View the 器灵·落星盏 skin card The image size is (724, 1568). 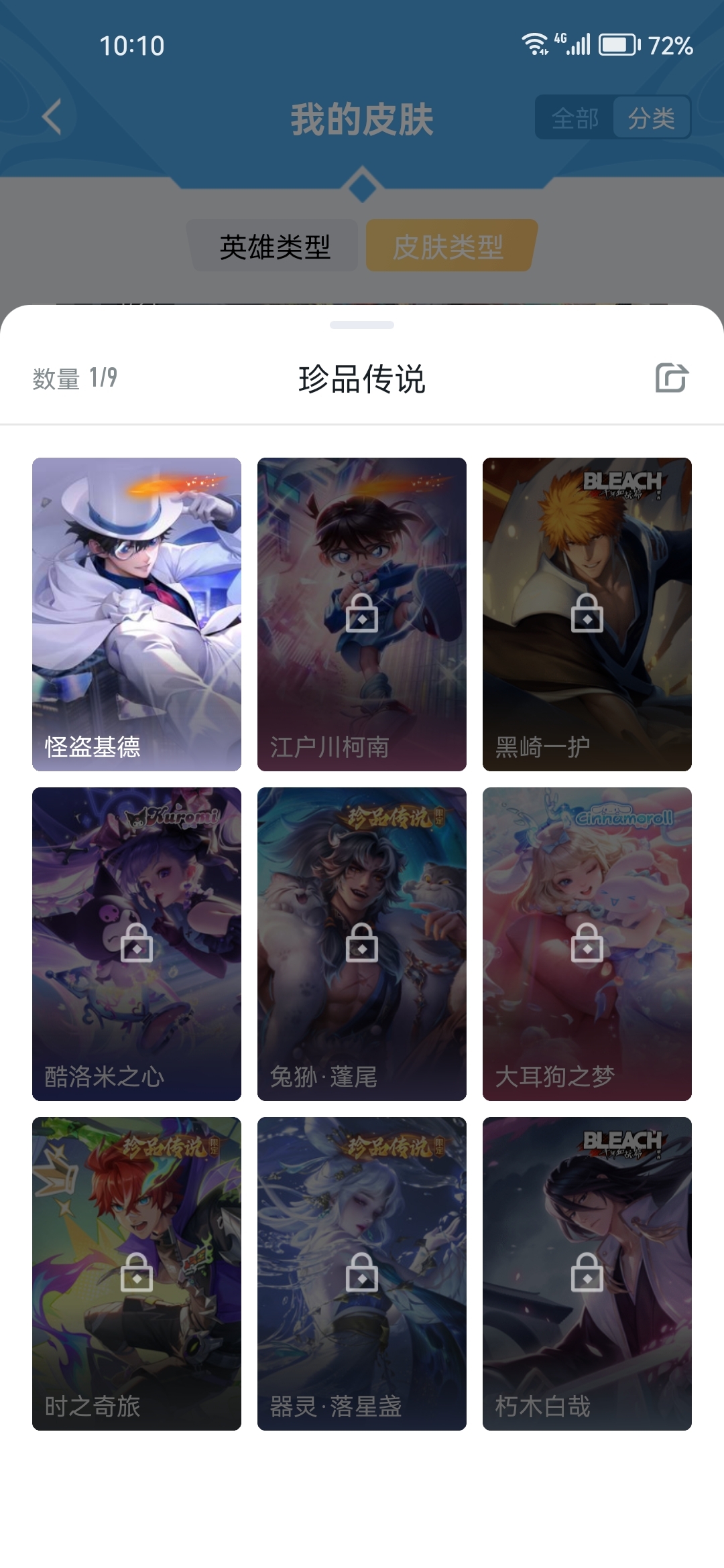click(x=362, y=1273)
